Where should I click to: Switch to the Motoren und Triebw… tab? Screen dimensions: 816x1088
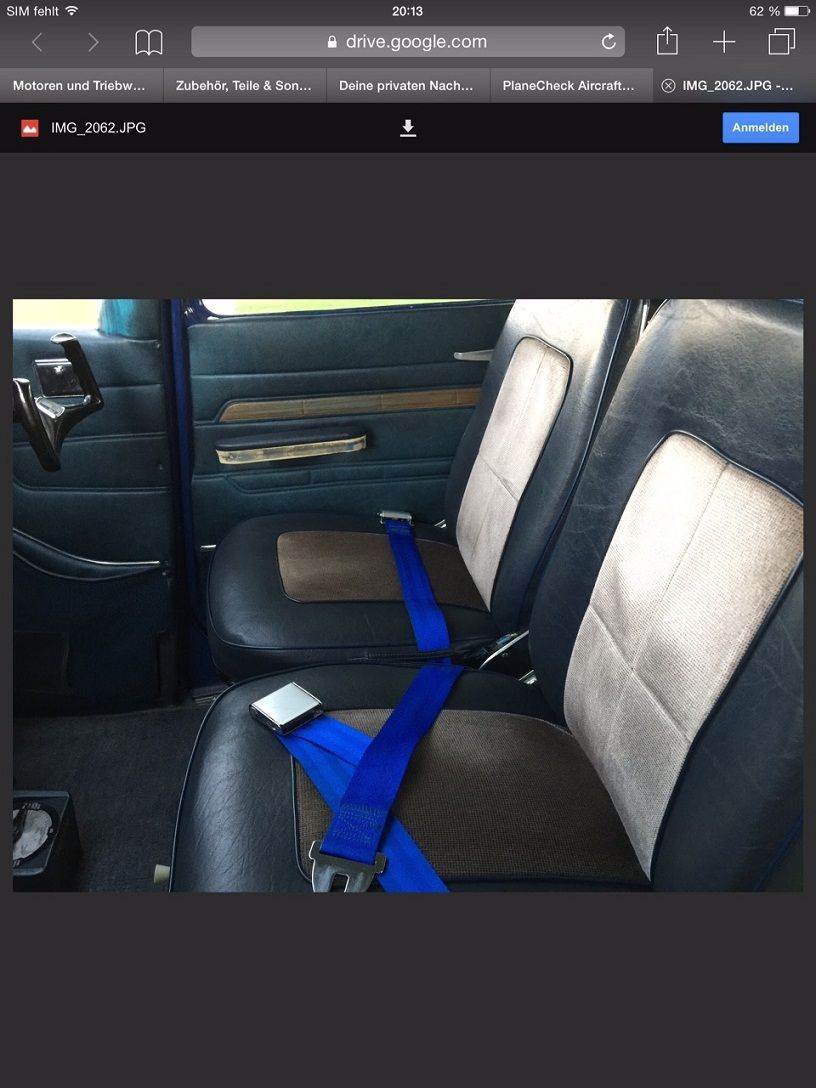(x=81, y=85)
